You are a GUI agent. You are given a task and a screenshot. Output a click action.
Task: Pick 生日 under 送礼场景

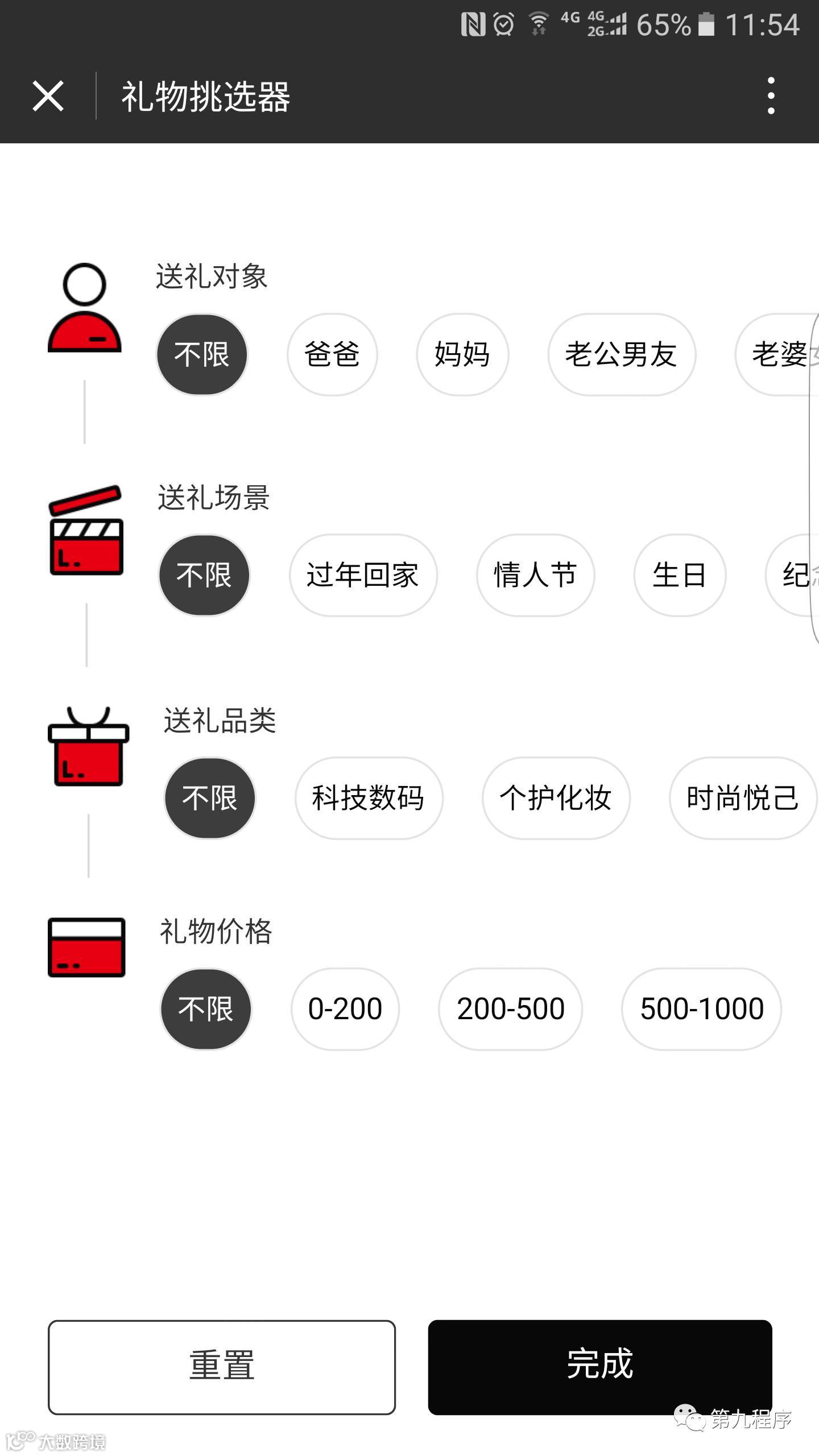[680, 575]
